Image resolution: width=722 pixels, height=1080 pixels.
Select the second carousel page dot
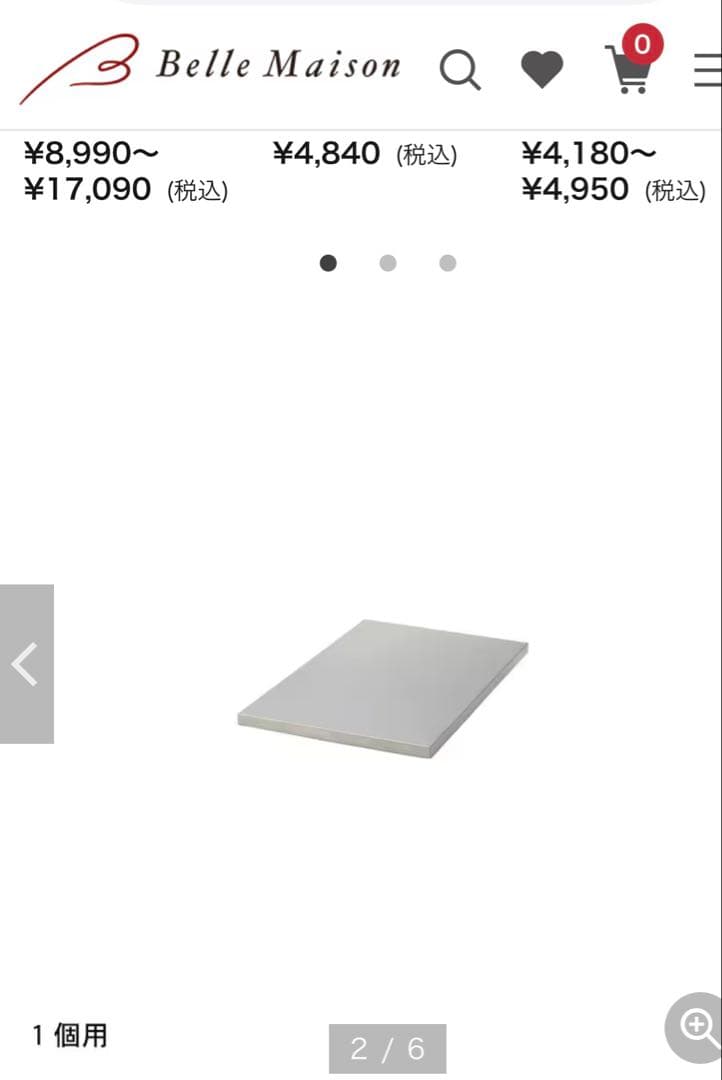click(x=388, y=263)
